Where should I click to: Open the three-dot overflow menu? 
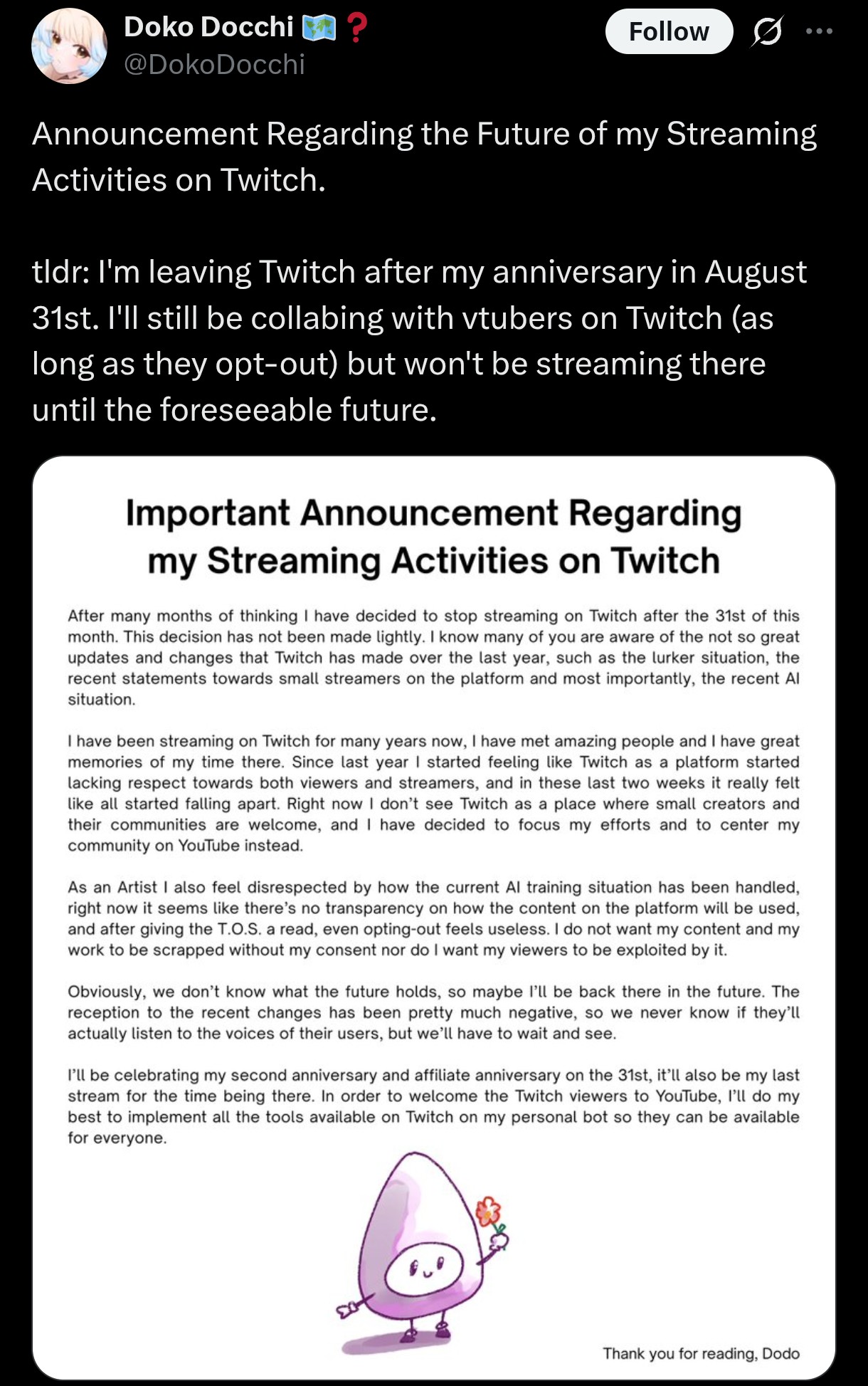[820, 31]
